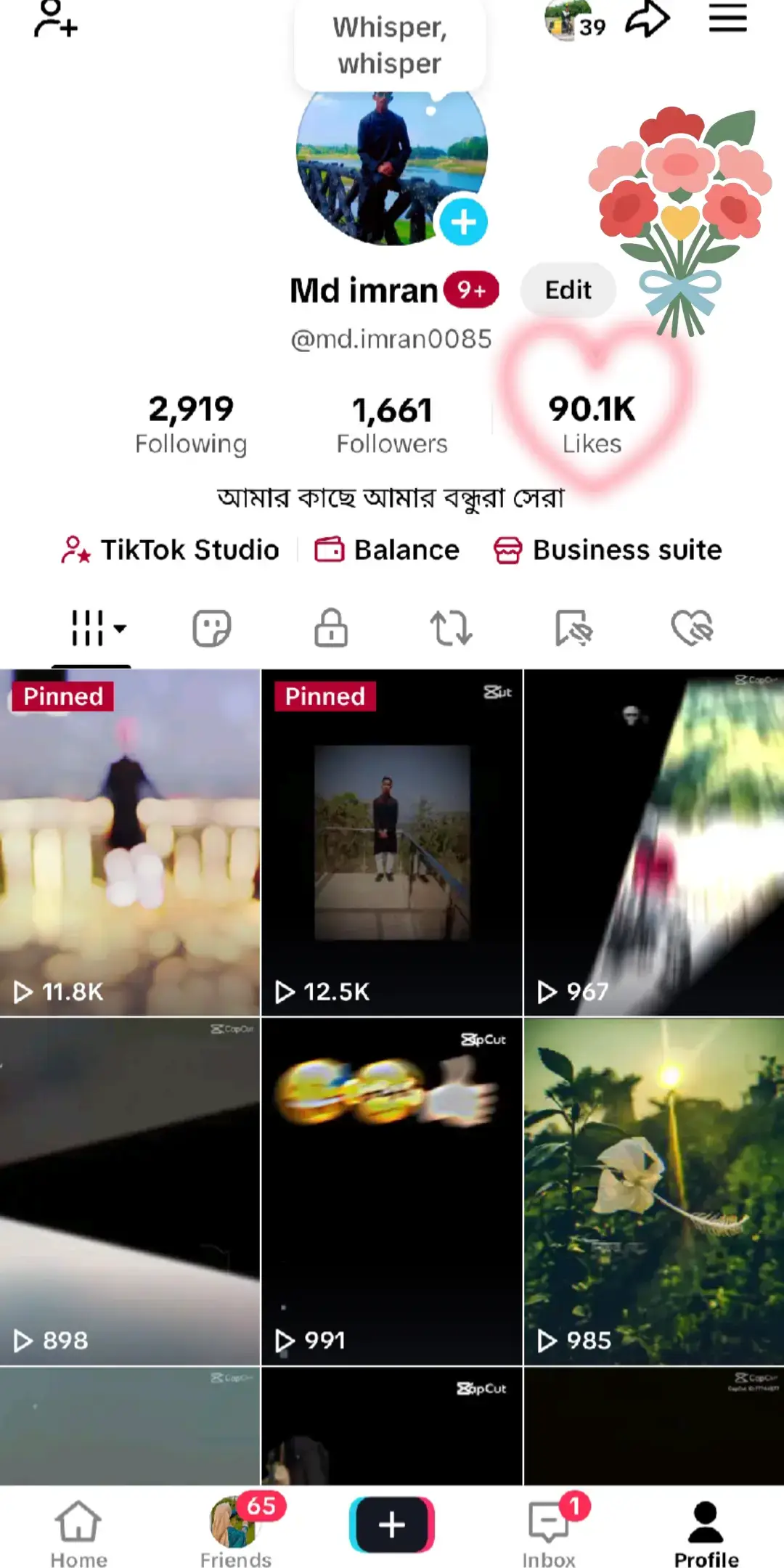Switch to the reposts tab

pos(451,628)
